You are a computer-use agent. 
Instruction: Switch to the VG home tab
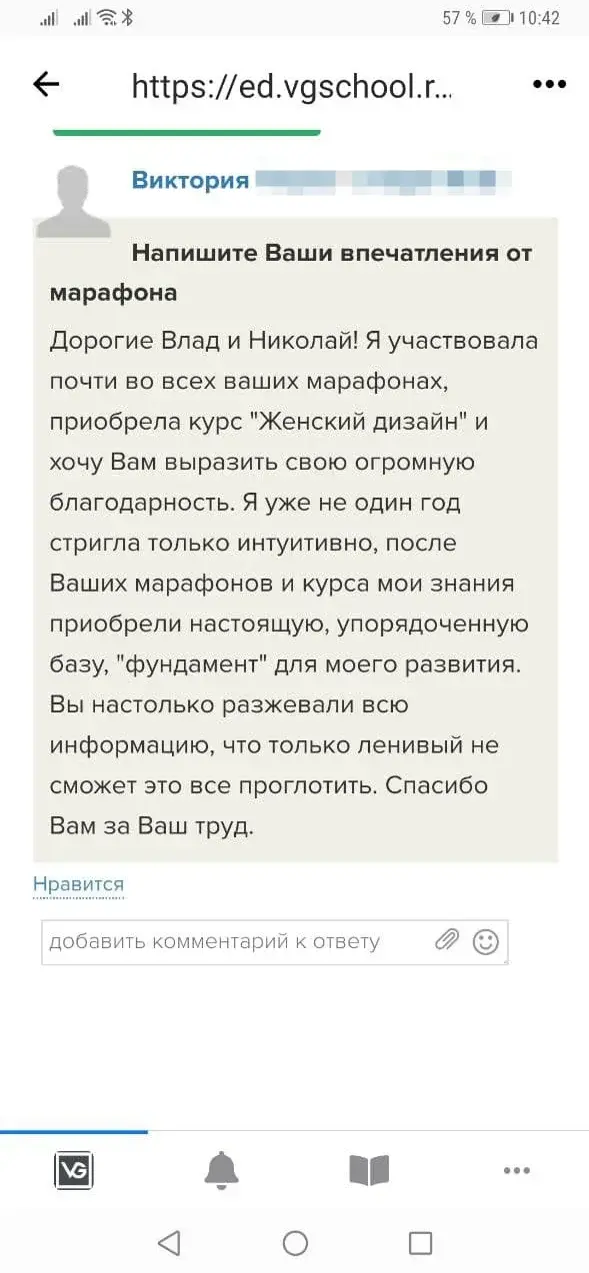[x=73, y=1169]
